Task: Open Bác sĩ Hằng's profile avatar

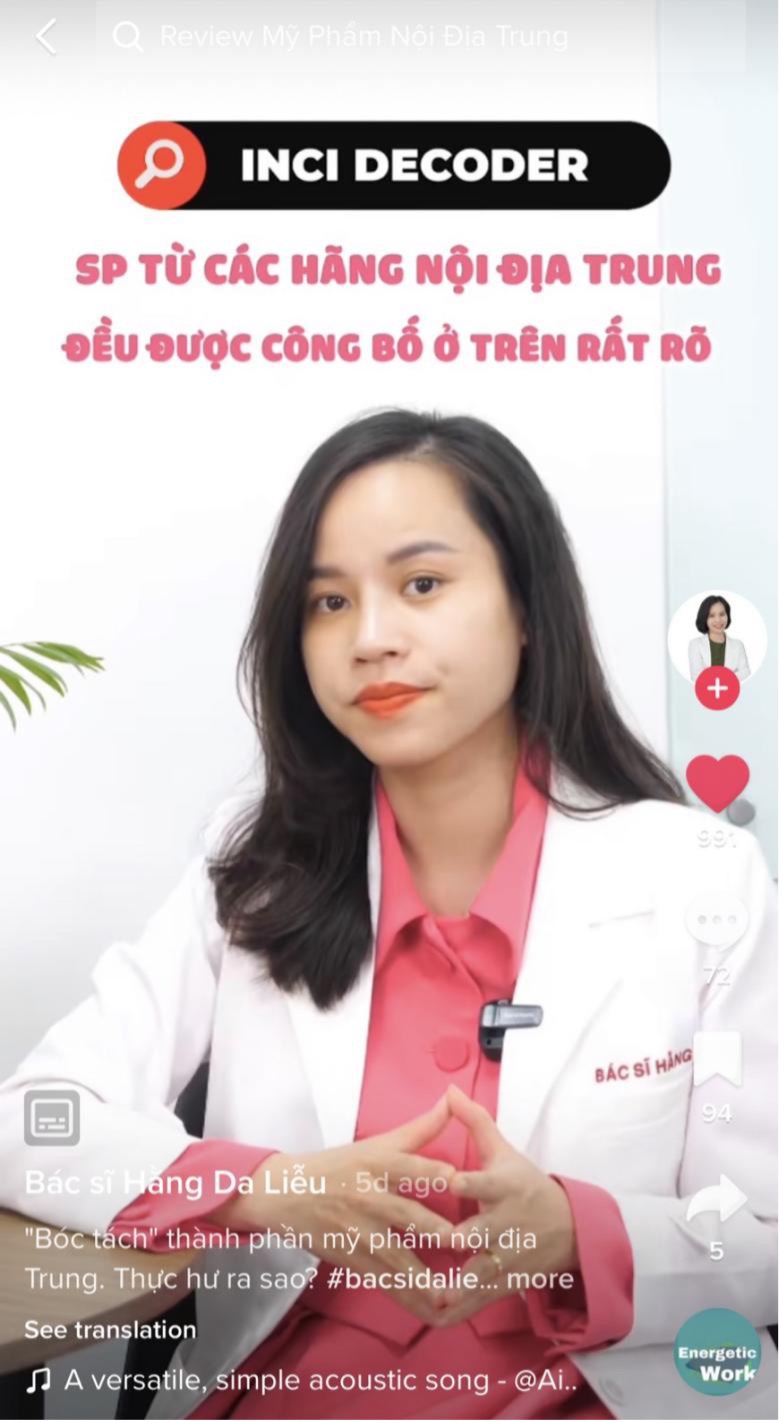Action: click(716, 637)
